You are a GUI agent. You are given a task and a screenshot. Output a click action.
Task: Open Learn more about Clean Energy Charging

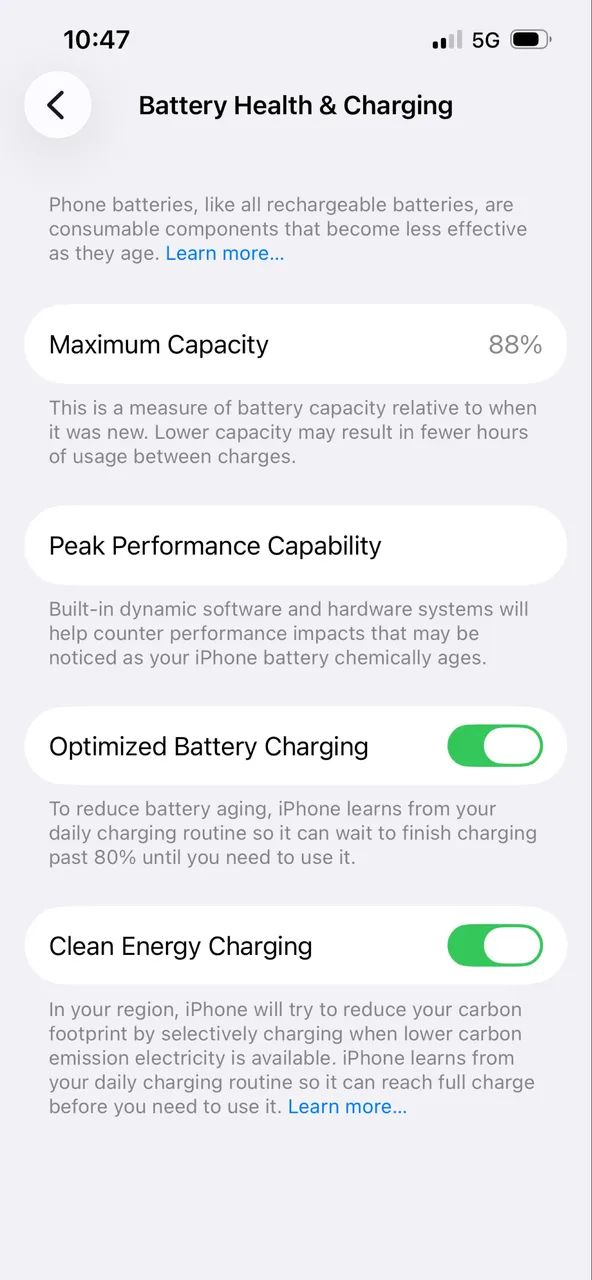click(x=347, y=1106)
